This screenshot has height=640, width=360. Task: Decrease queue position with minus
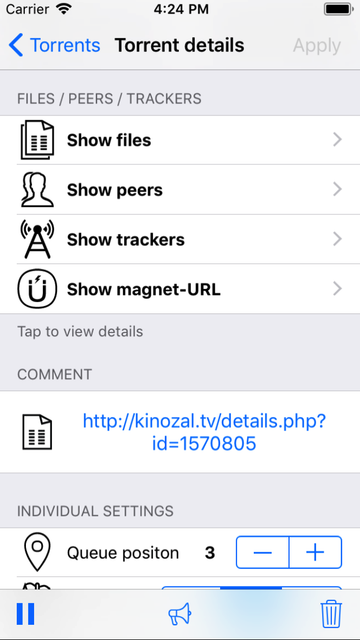pos(262,553)
